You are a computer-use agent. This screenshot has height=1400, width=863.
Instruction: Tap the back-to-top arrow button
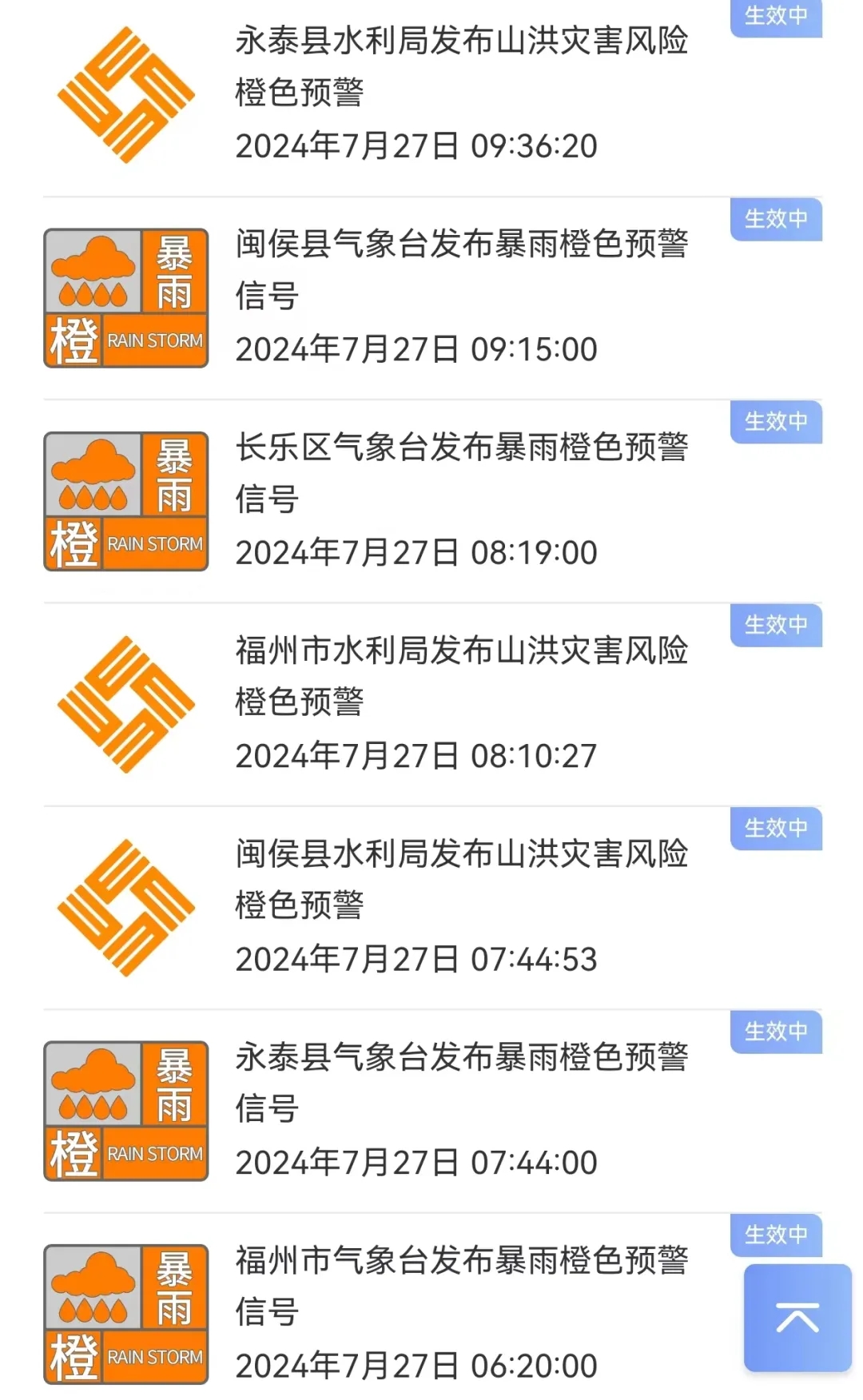pyautogui.click(x=797, y=1318)
